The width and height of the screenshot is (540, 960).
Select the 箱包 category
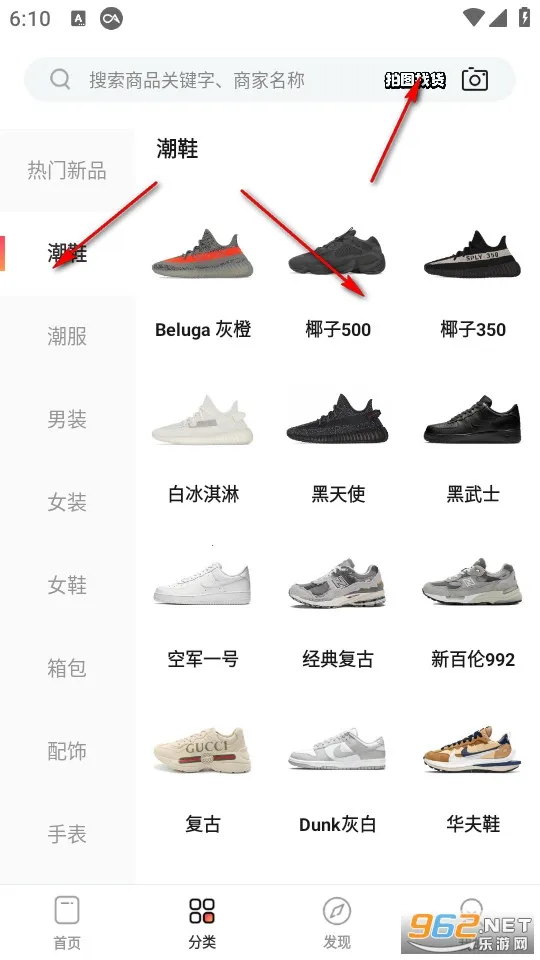click(x=67, y=668)
